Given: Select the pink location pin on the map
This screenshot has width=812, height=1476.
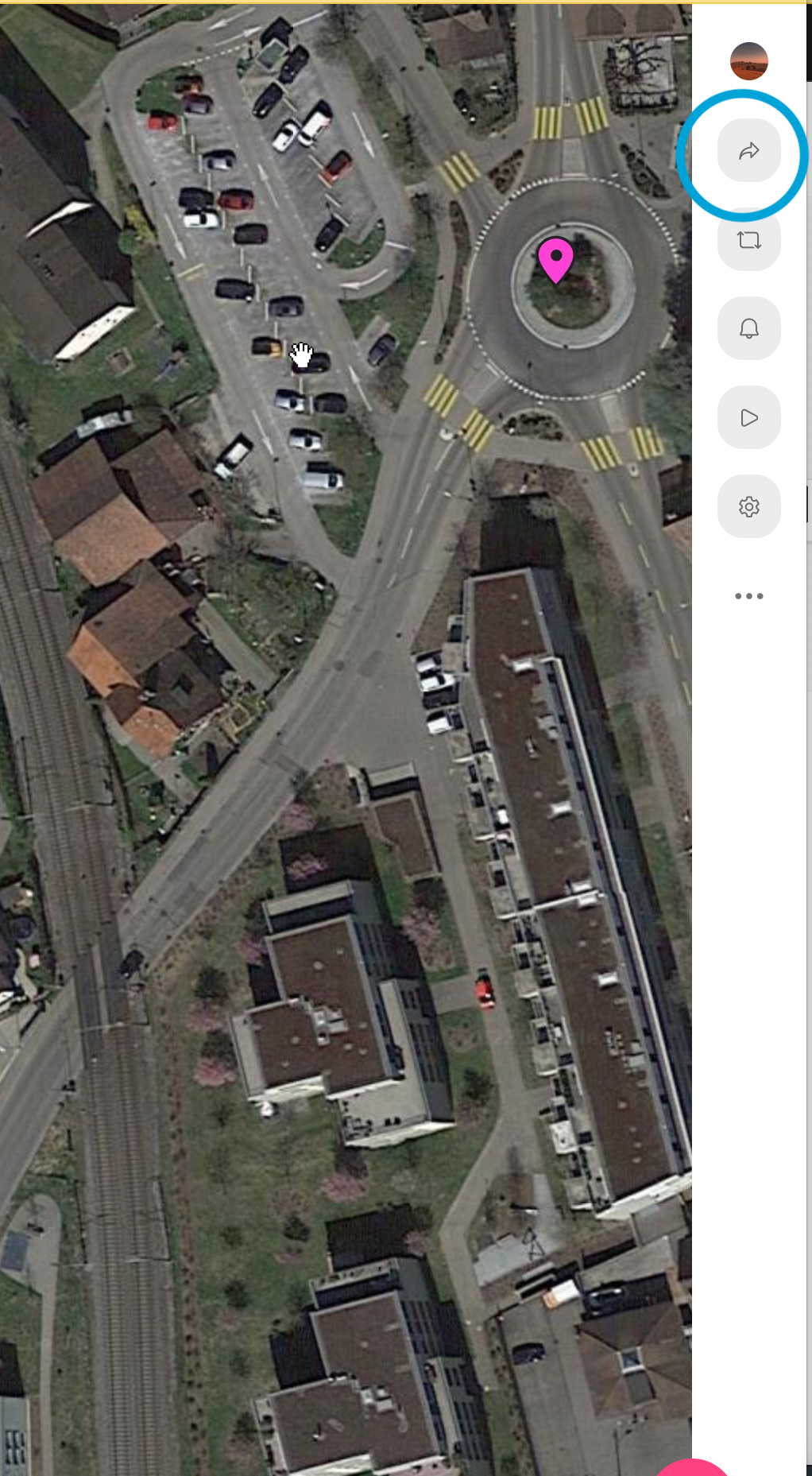Looking at the screenshot, I should [x=555, y=258].
